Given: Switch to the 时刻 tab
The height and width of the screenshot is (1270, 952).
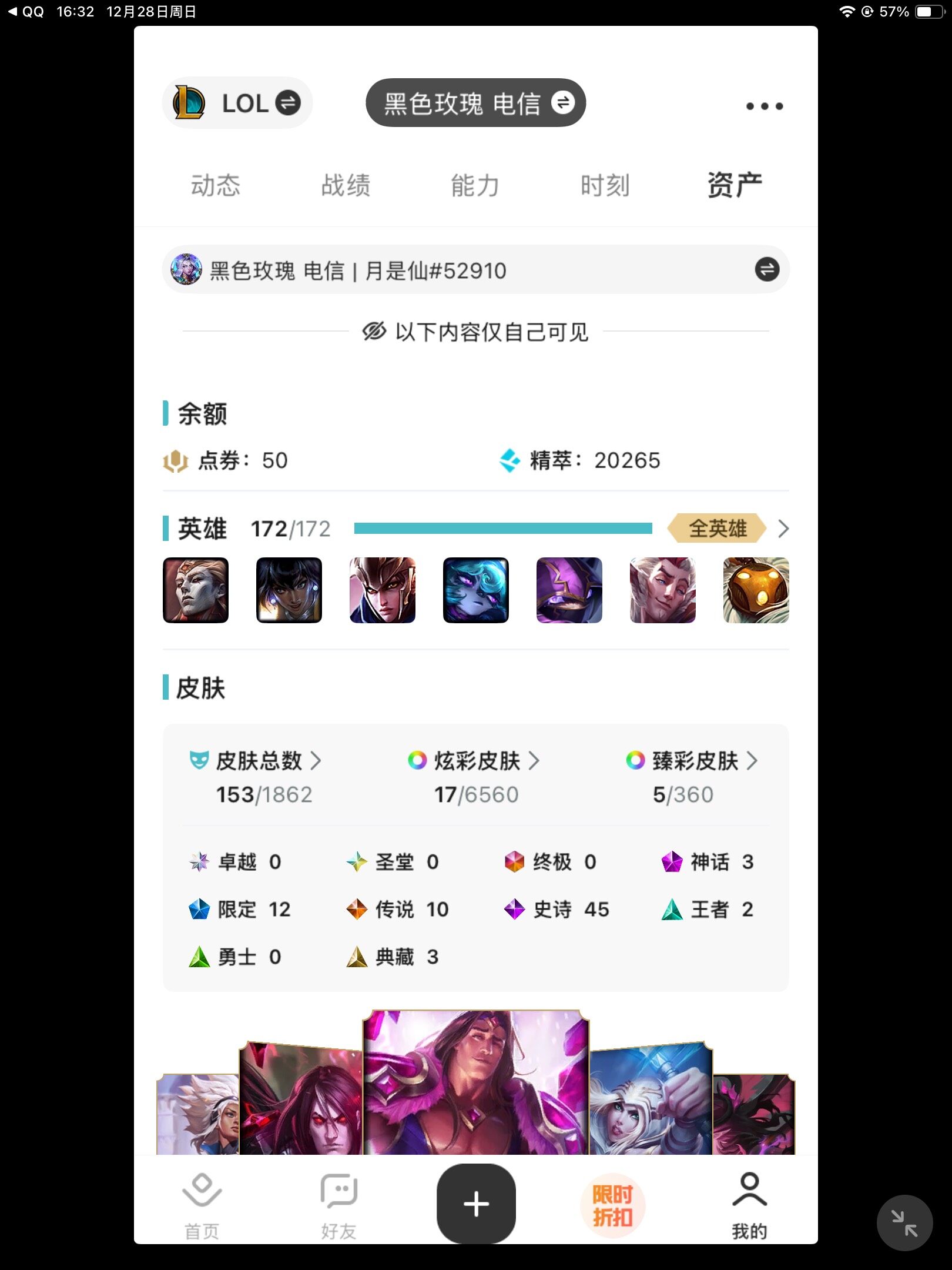Looking at the screenshot, I should tap(605, 185).
